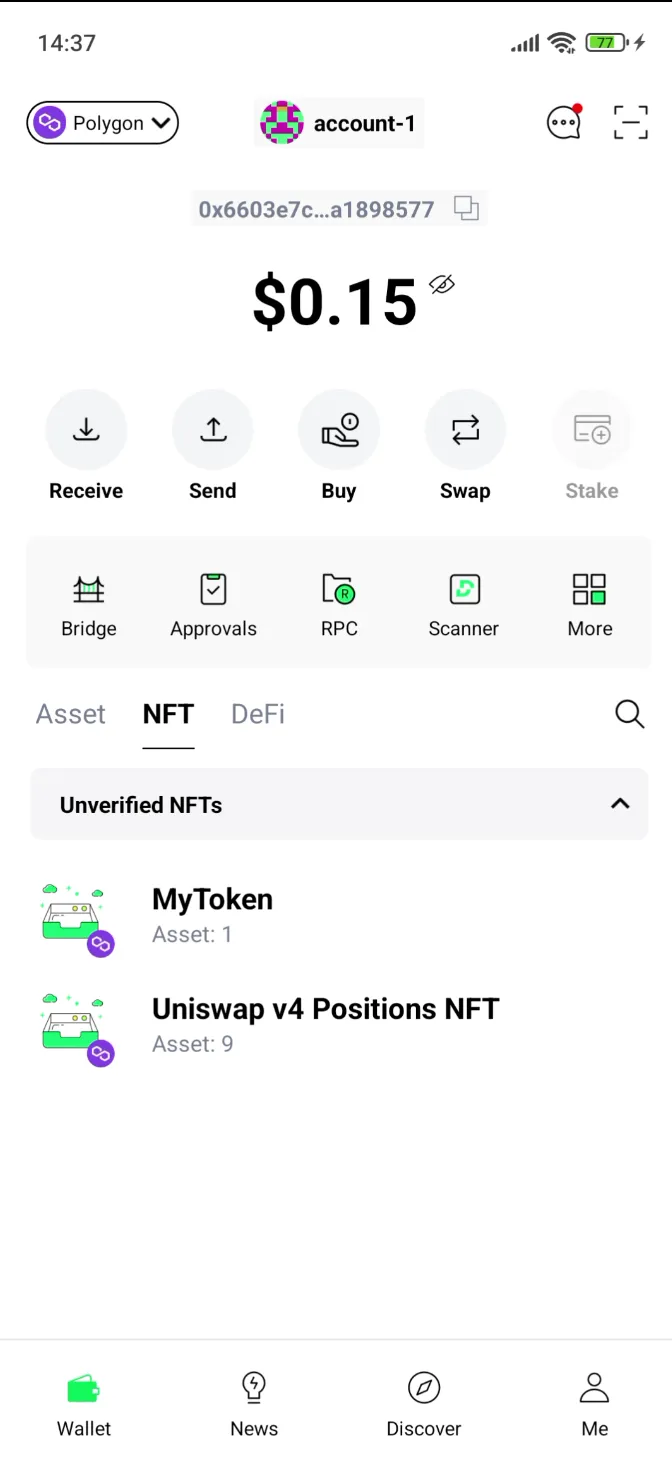Open the Bridge tool
672x1468 pixels.
(89, 604)
